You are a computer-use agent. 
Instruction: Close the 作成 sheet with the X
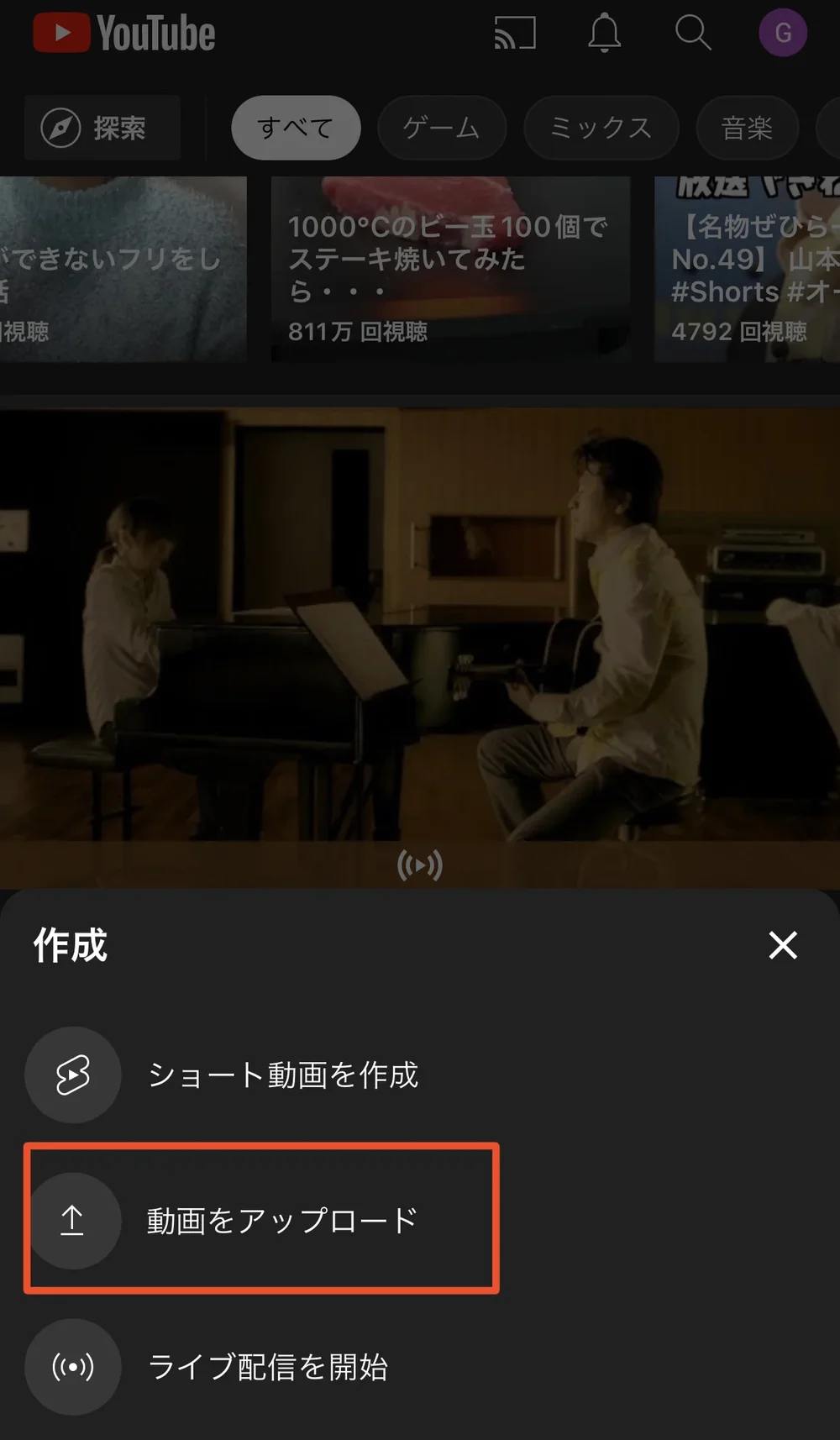783,946
